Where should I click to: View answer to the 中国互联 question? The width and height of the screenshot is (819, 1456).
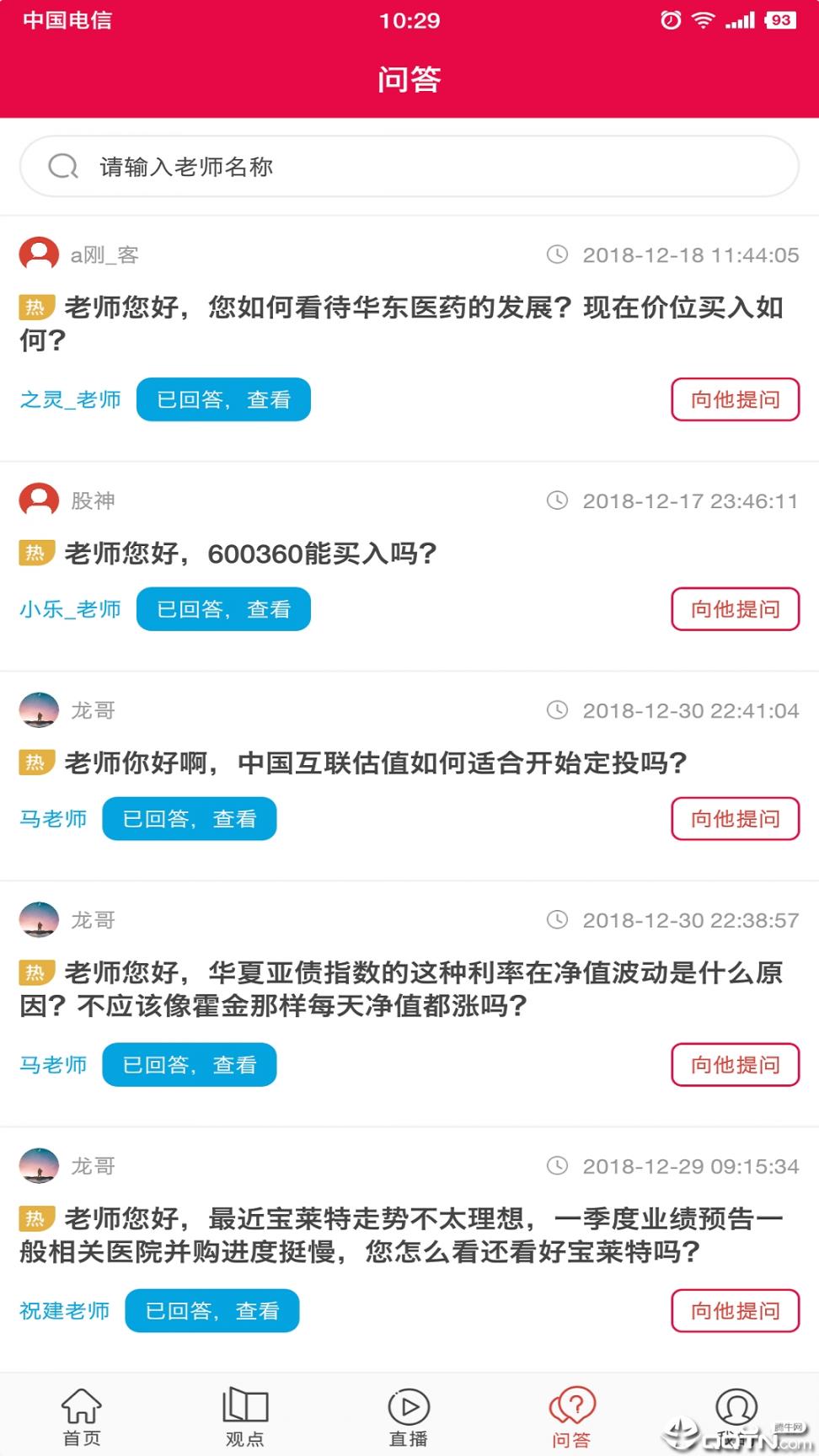190,819
